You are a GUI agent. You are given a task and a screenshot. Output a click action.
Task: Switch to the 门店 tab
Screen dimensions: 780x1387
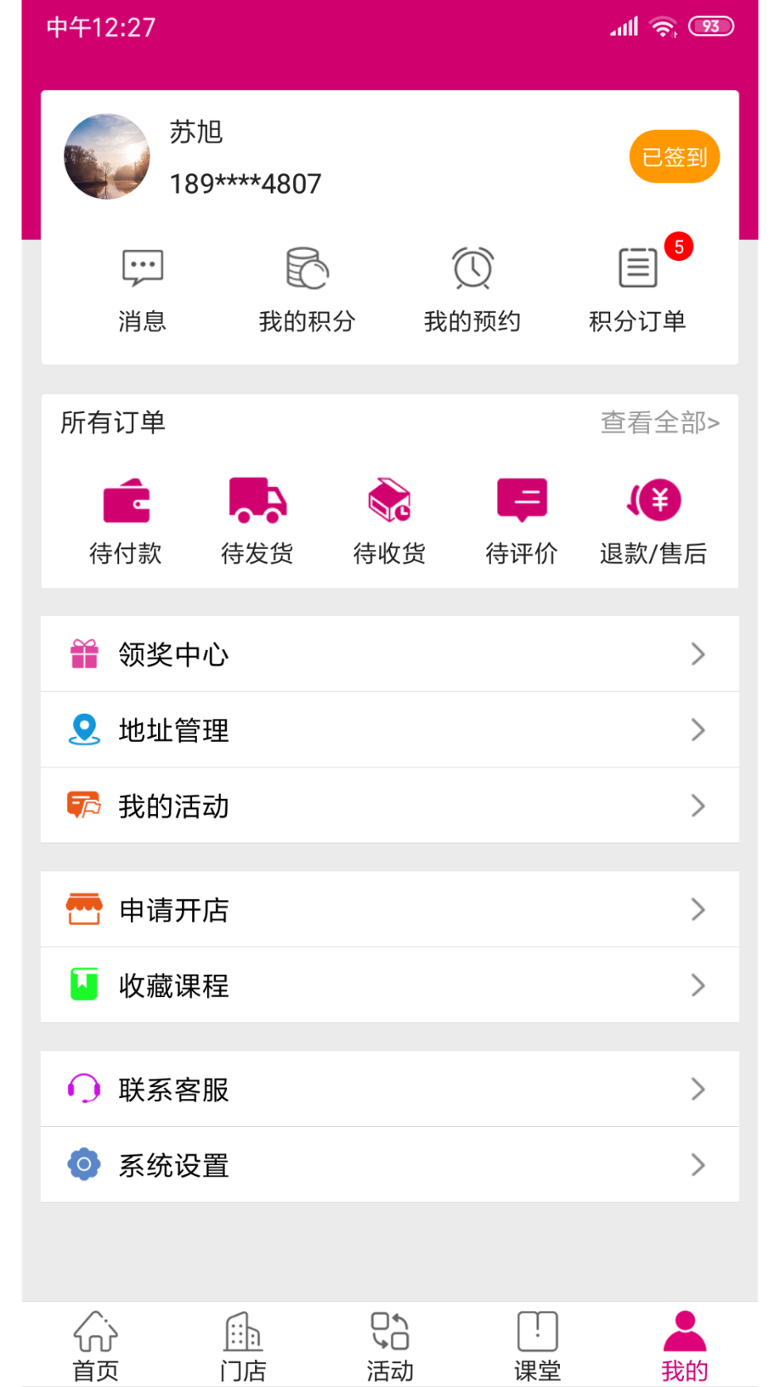coord(243,1346)
